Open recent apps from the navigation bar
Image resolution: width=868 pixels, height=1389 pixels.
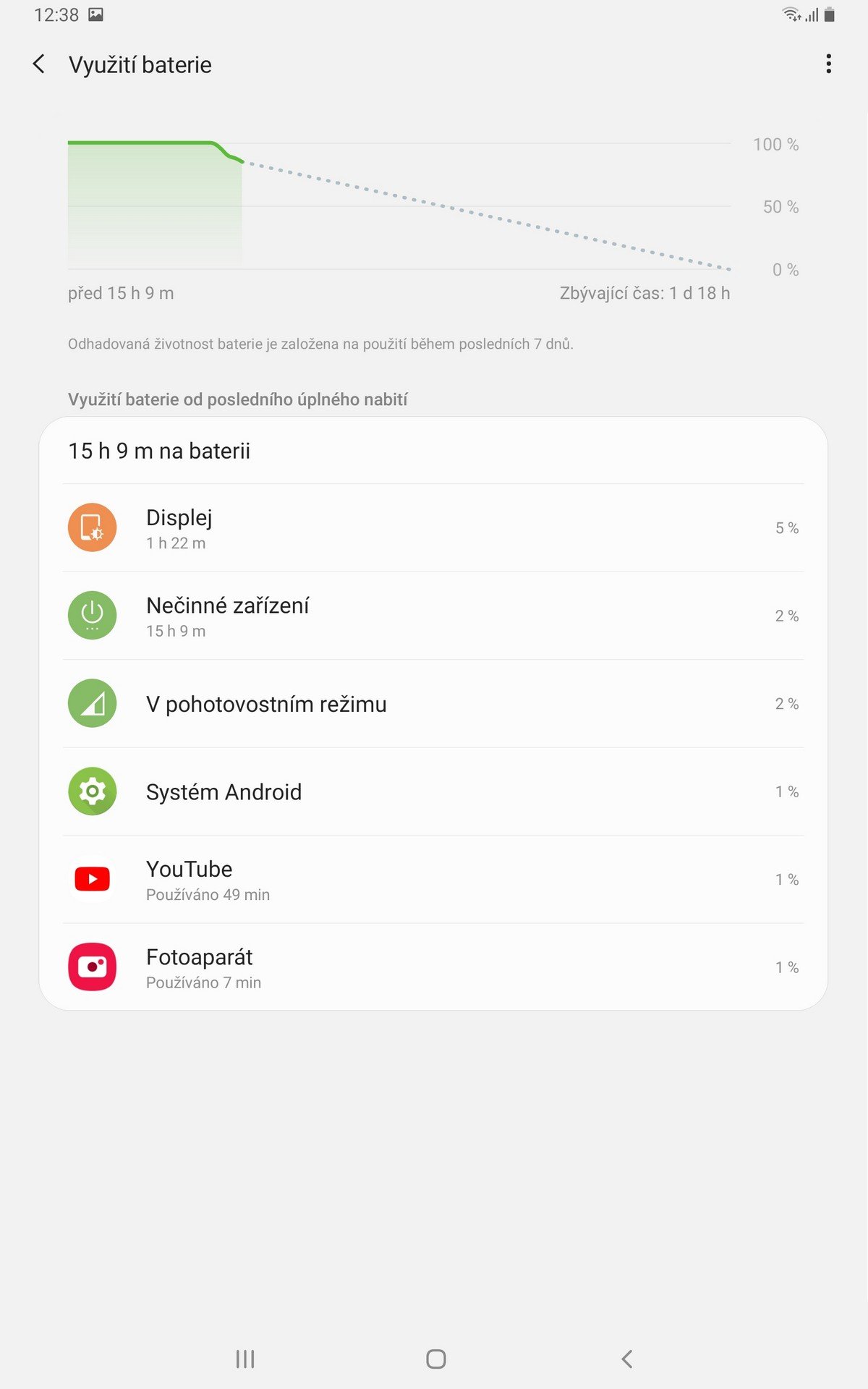(245, 1359)
